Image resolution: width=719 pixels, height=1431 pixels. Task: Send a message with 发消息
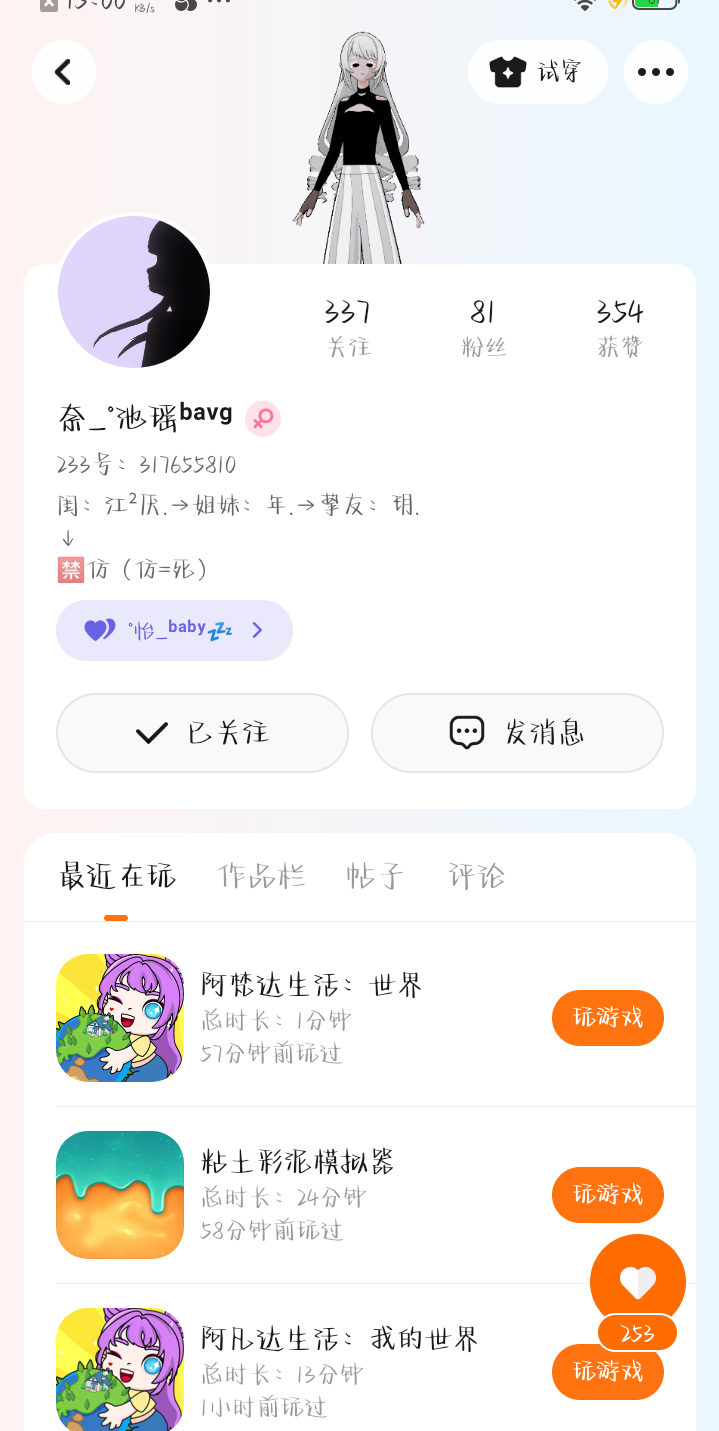pyautogui.click(x=517, y=733)
